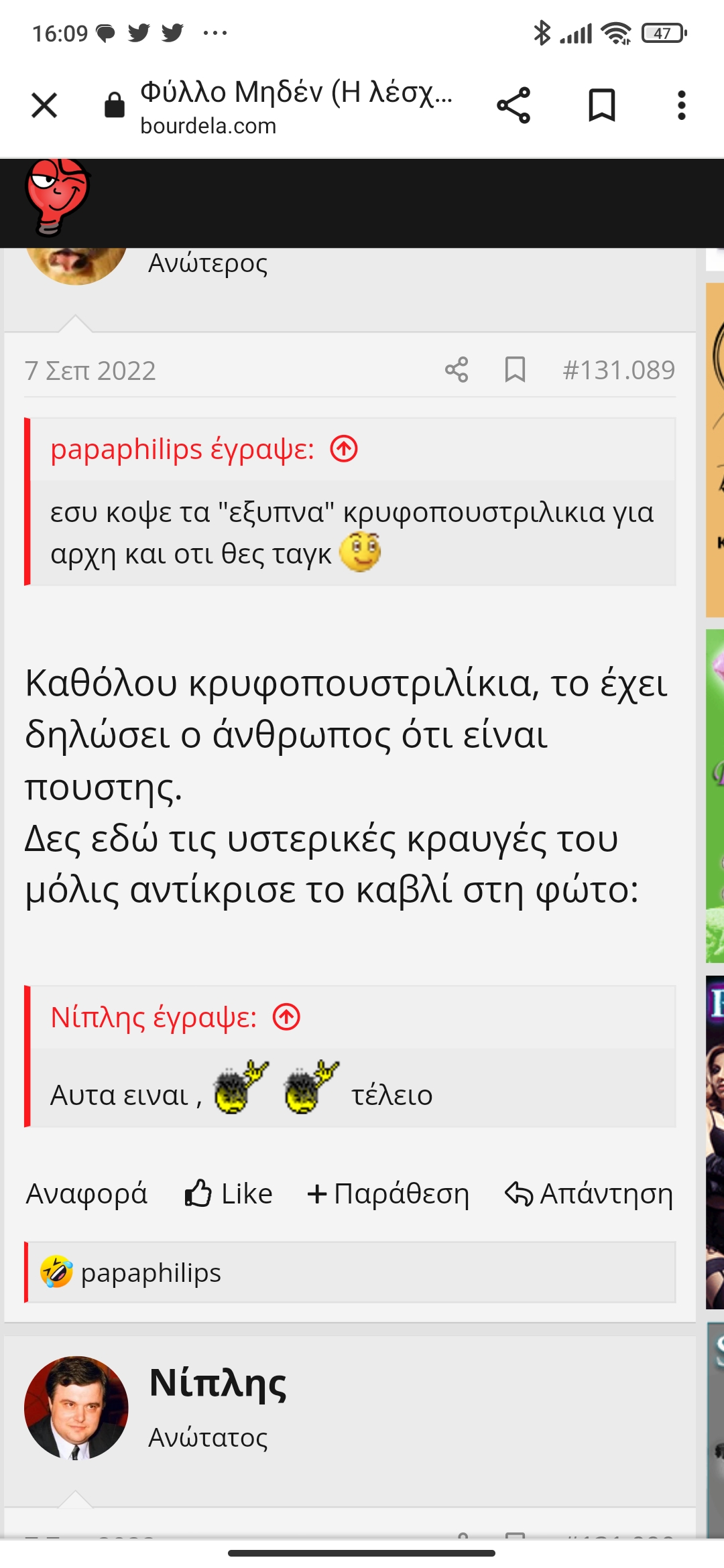Jump to papaphilips' quoted original post
This screenshot has height=1568, width=724.
pyautogui.click(x=344, y=449)
